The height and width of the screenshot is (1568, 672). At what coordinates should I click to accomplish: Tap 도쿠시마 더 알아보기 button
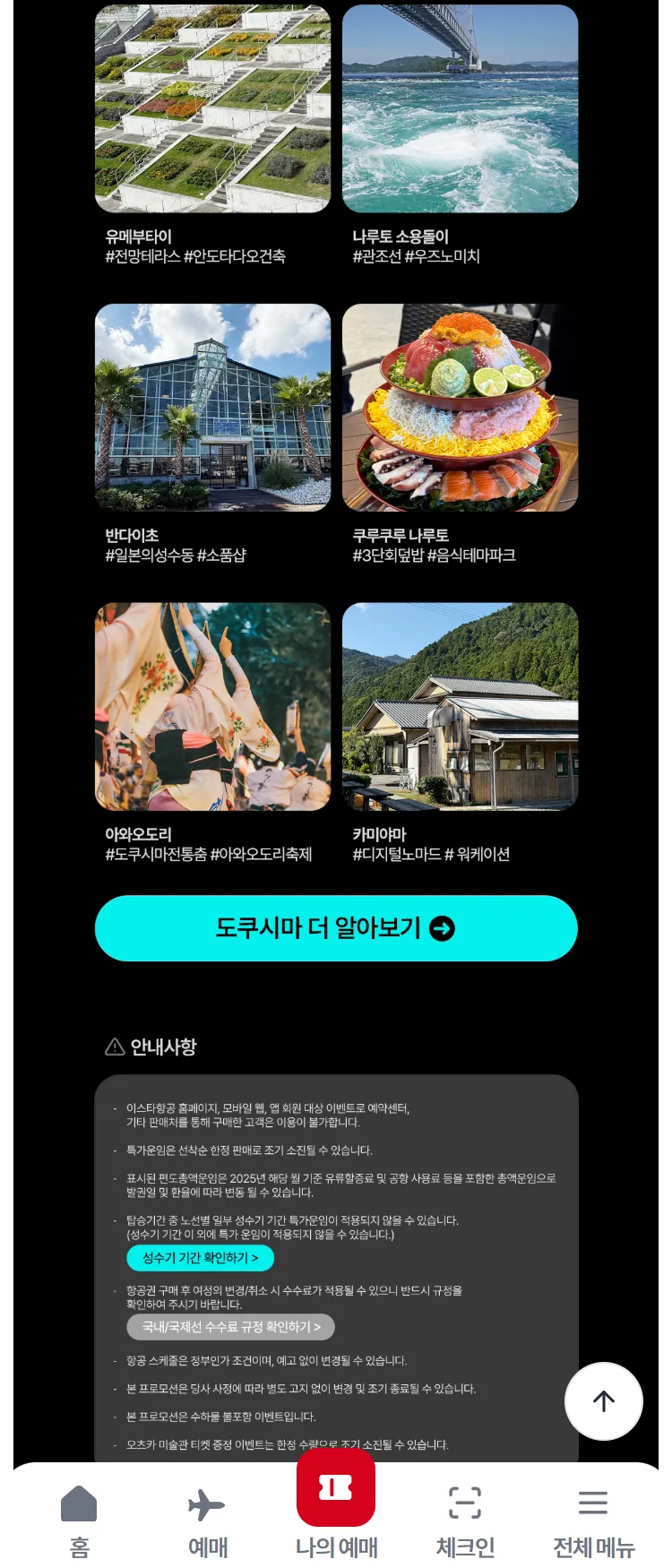click(336, 928)
